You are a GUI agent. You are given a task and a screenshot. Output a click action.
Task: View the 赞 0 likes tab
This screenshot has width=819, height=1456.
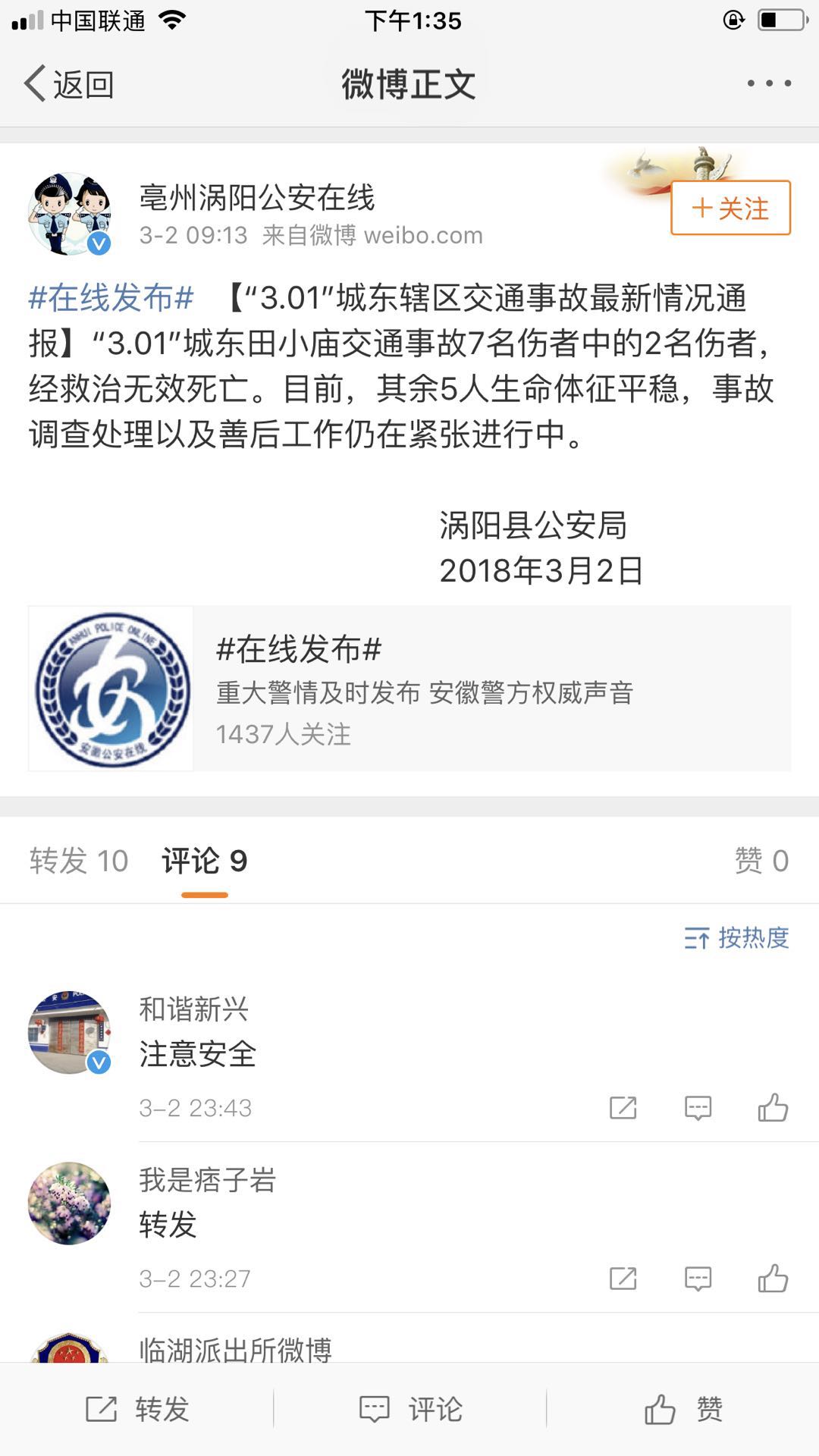coord(761,861)
